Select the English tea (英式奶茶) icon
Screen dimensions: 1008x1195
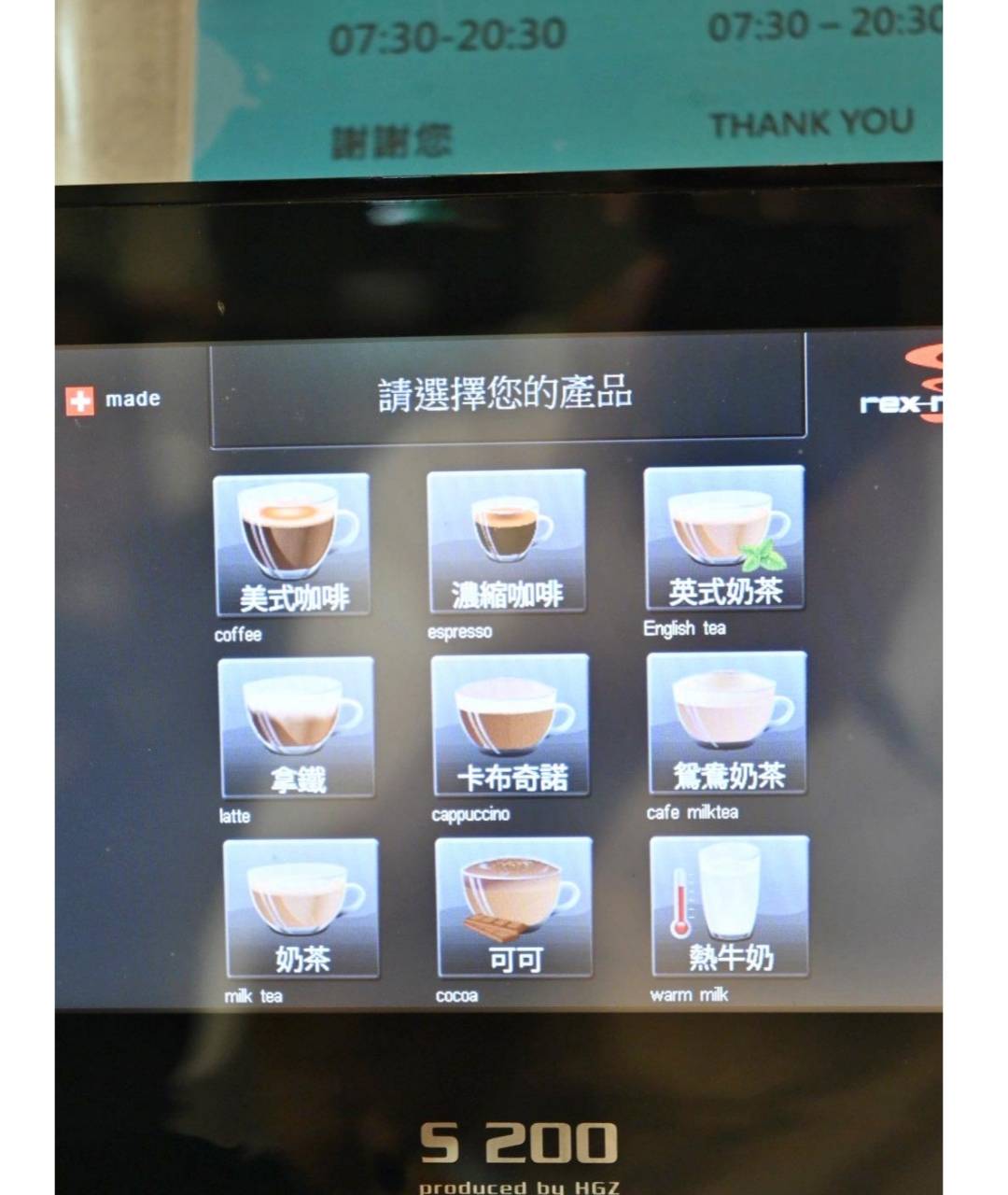[725, 537]
